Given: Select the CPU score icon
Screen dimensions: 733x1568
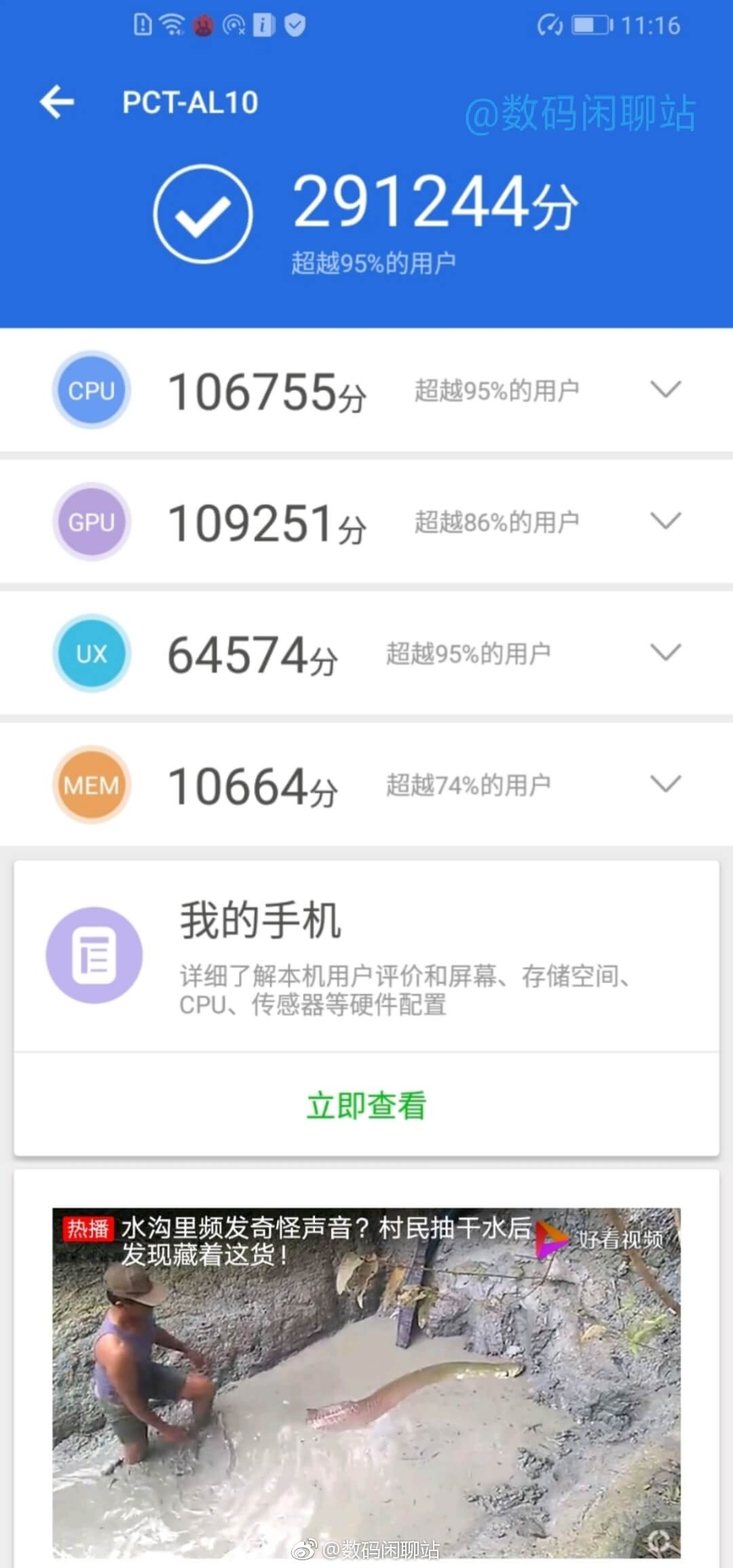Looking at the screenshot, I should 91,390.
